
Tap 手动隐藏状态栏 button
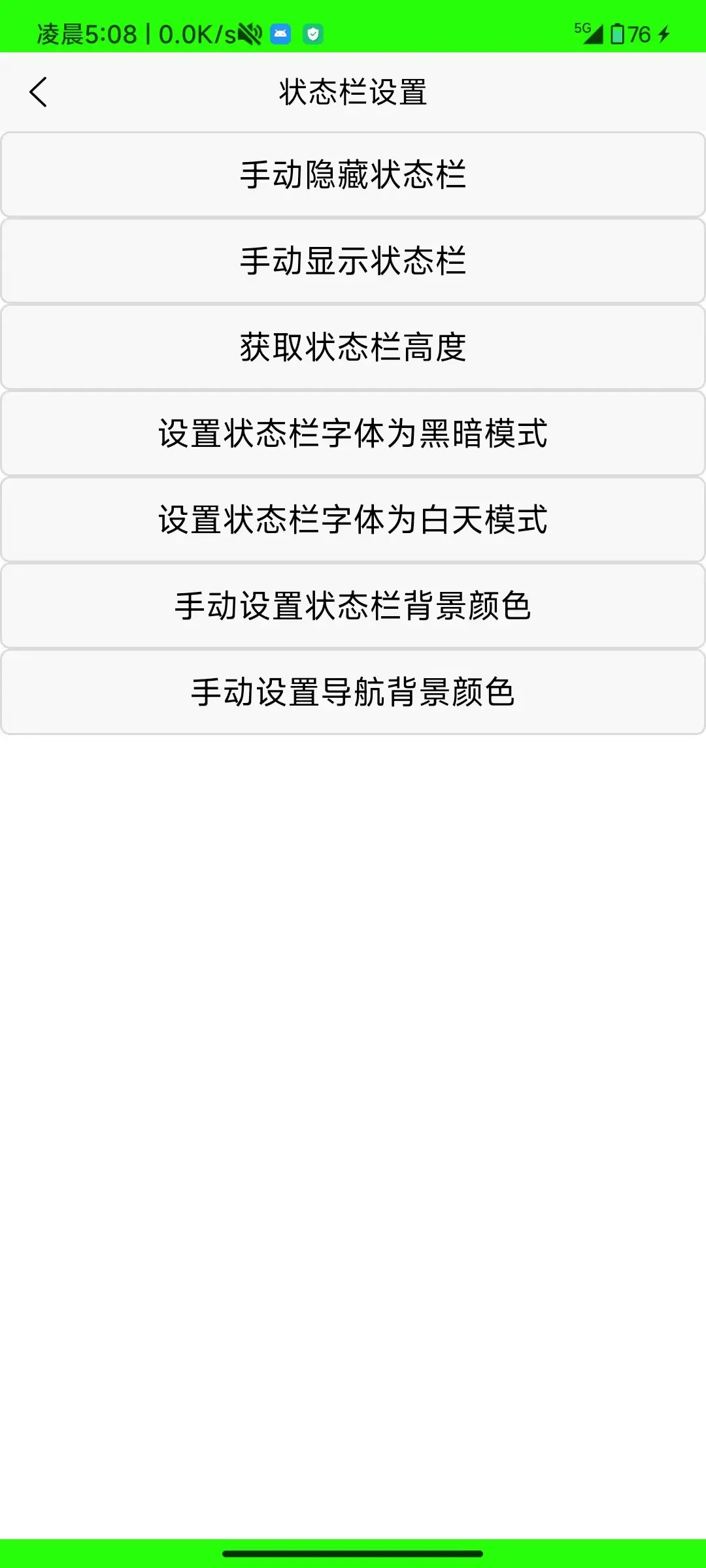353,174
